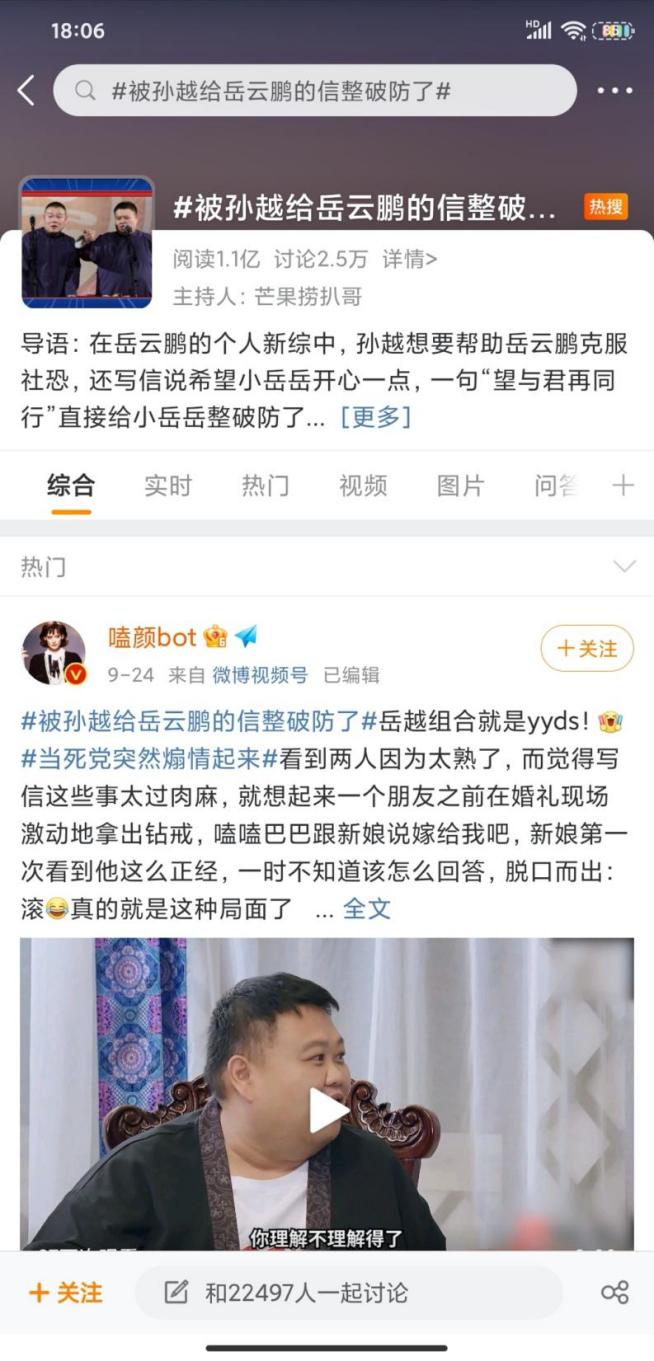Expand the intro with [更多]
This screenshot has width=654, height=1361.
click(375, 417)
